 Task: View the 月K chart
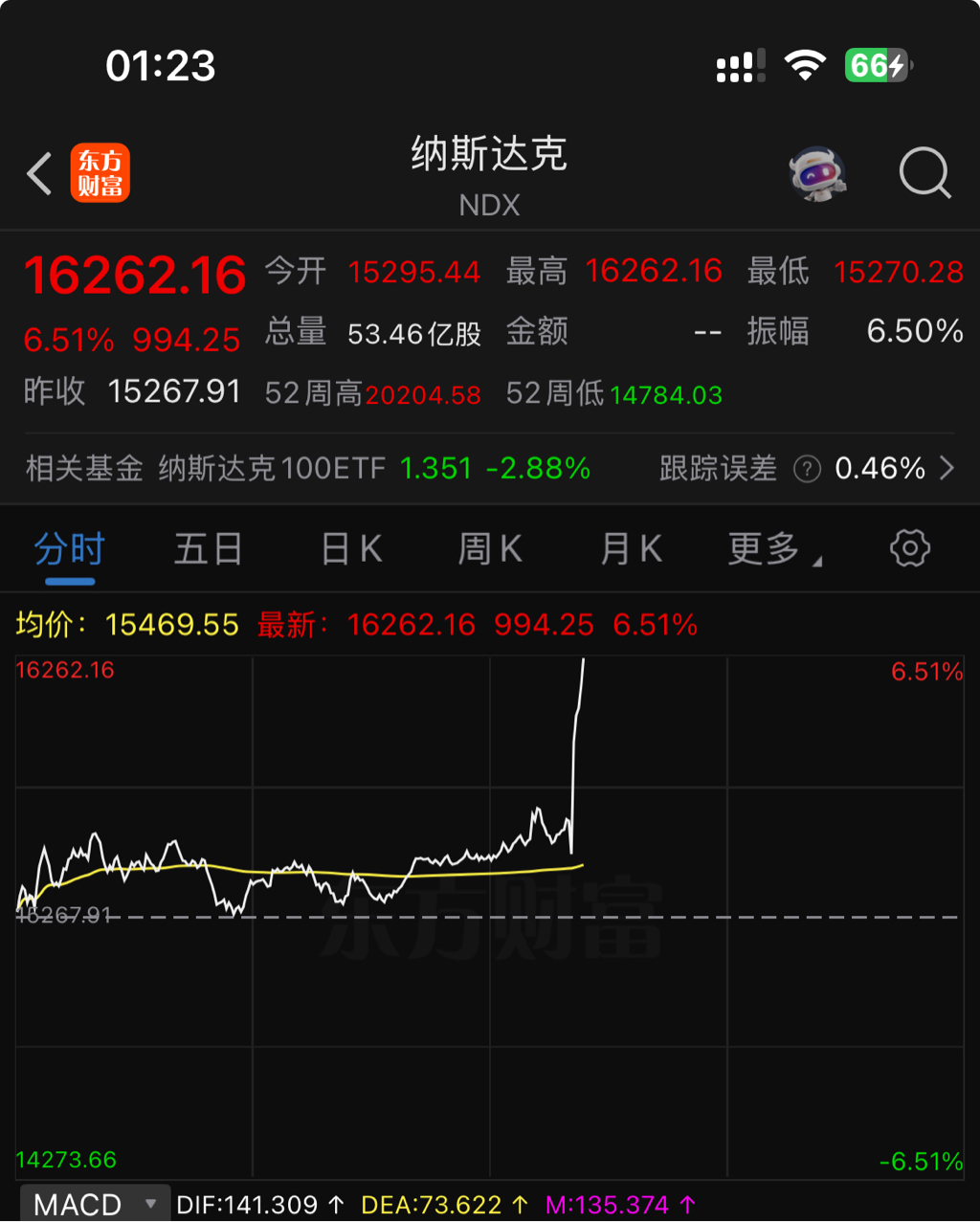[x=631, y=549]
